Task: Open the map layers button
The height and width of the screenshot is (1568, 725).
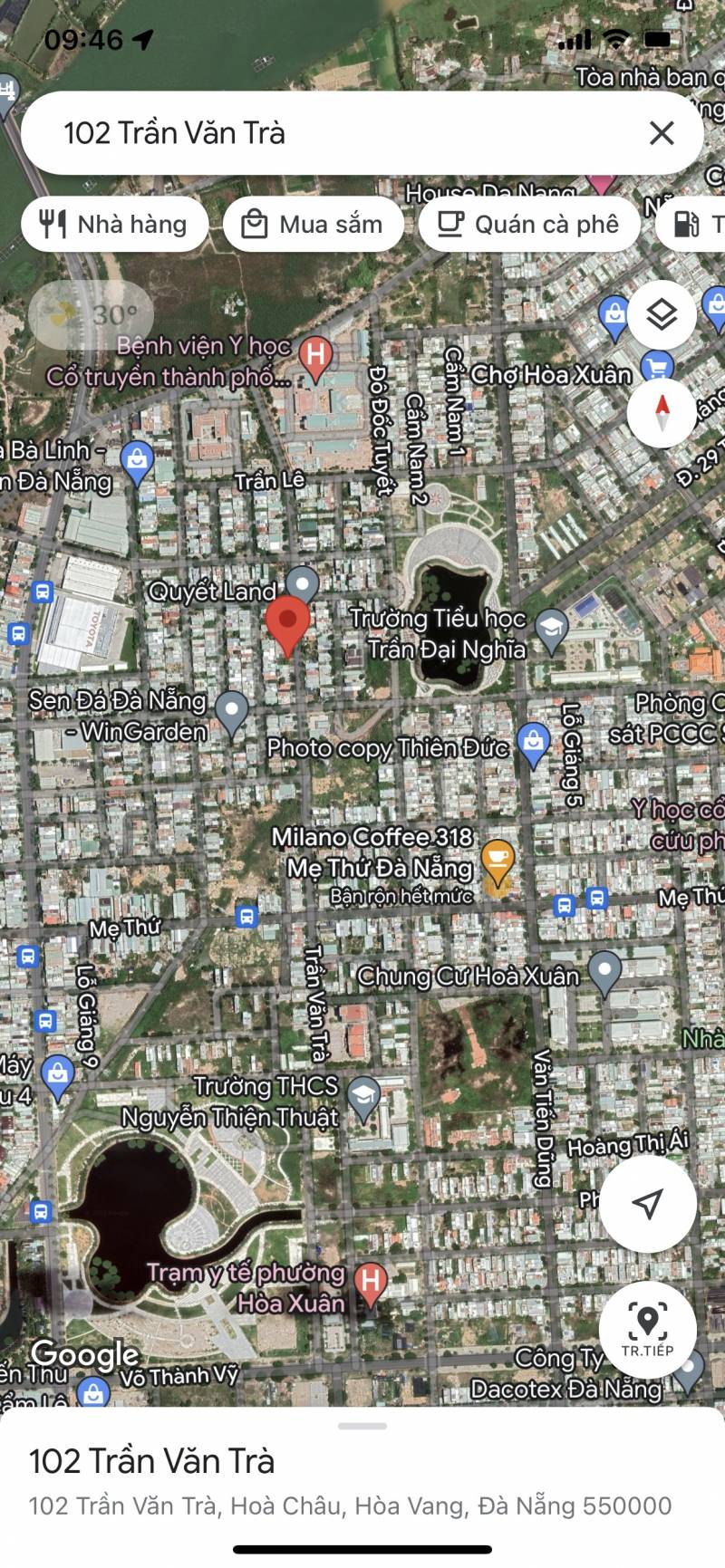Action: click(662, 314)
